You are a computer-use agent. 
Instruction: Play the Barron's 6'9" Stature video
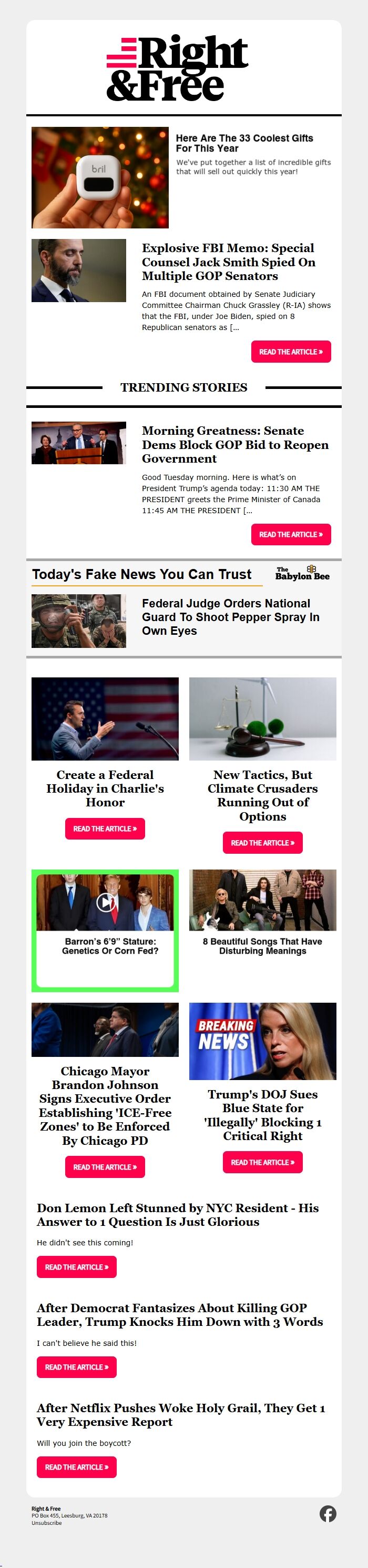(105, 902)
